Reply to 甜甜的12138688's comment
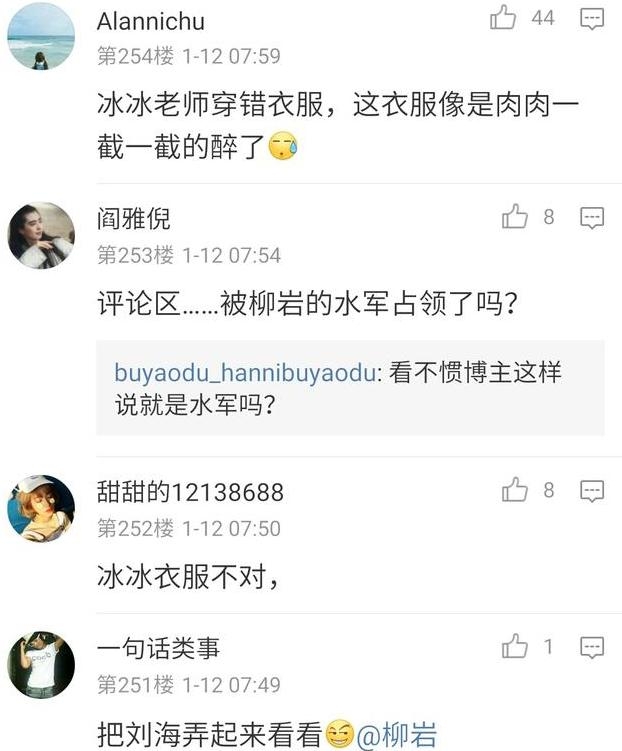 coord(592,489)
